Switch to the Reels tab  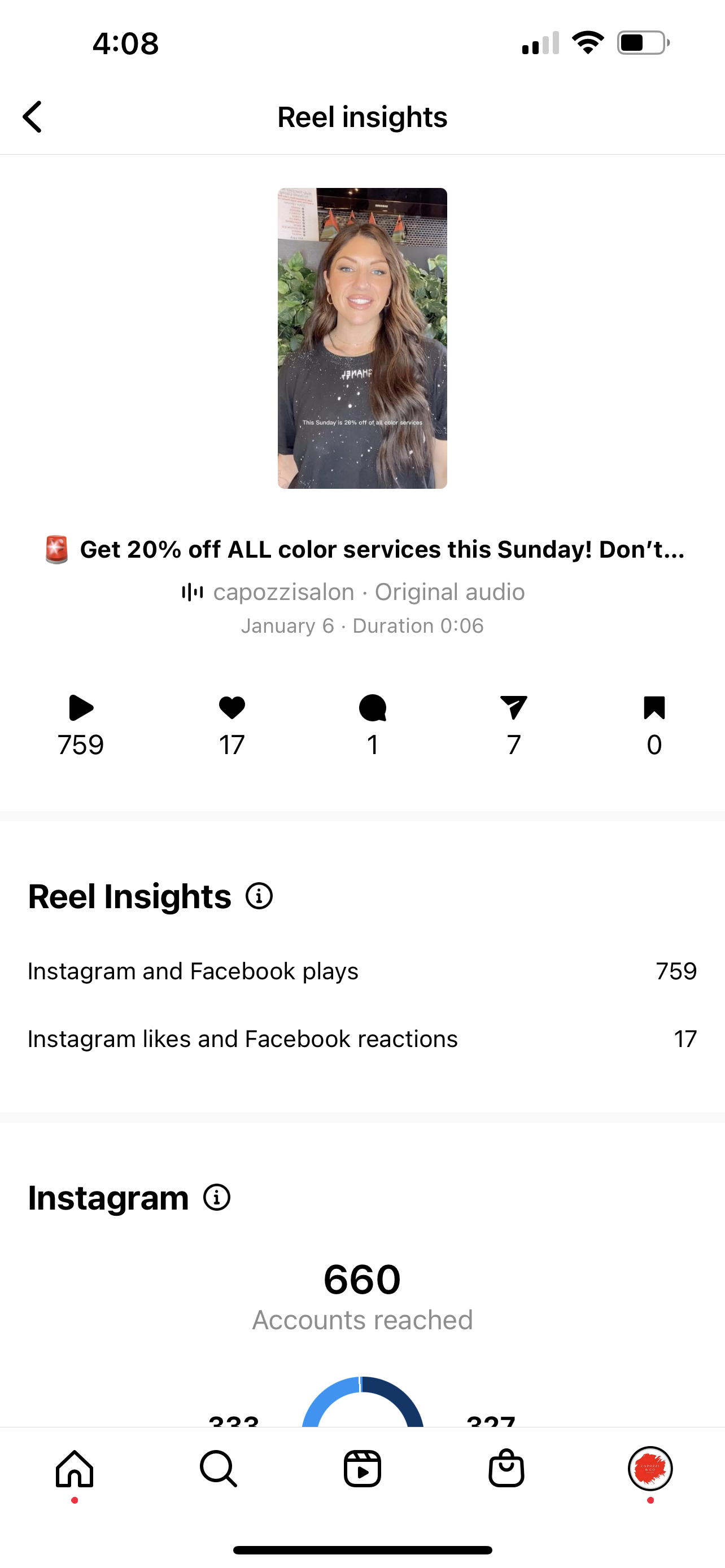pyautogui.click(x=362, y=1469)
